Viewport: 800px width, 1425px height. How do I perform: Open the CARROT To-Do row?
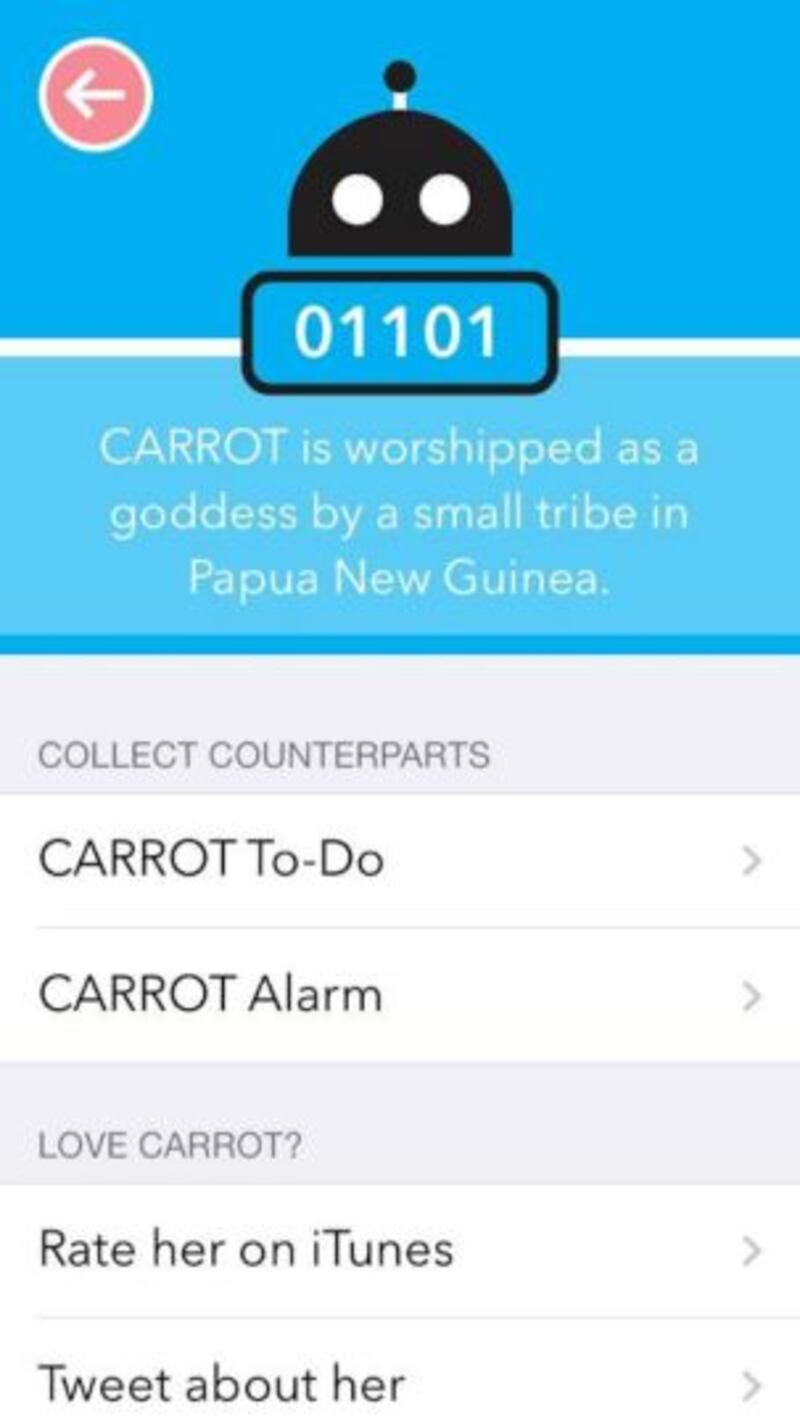click(x=400, y=861)
